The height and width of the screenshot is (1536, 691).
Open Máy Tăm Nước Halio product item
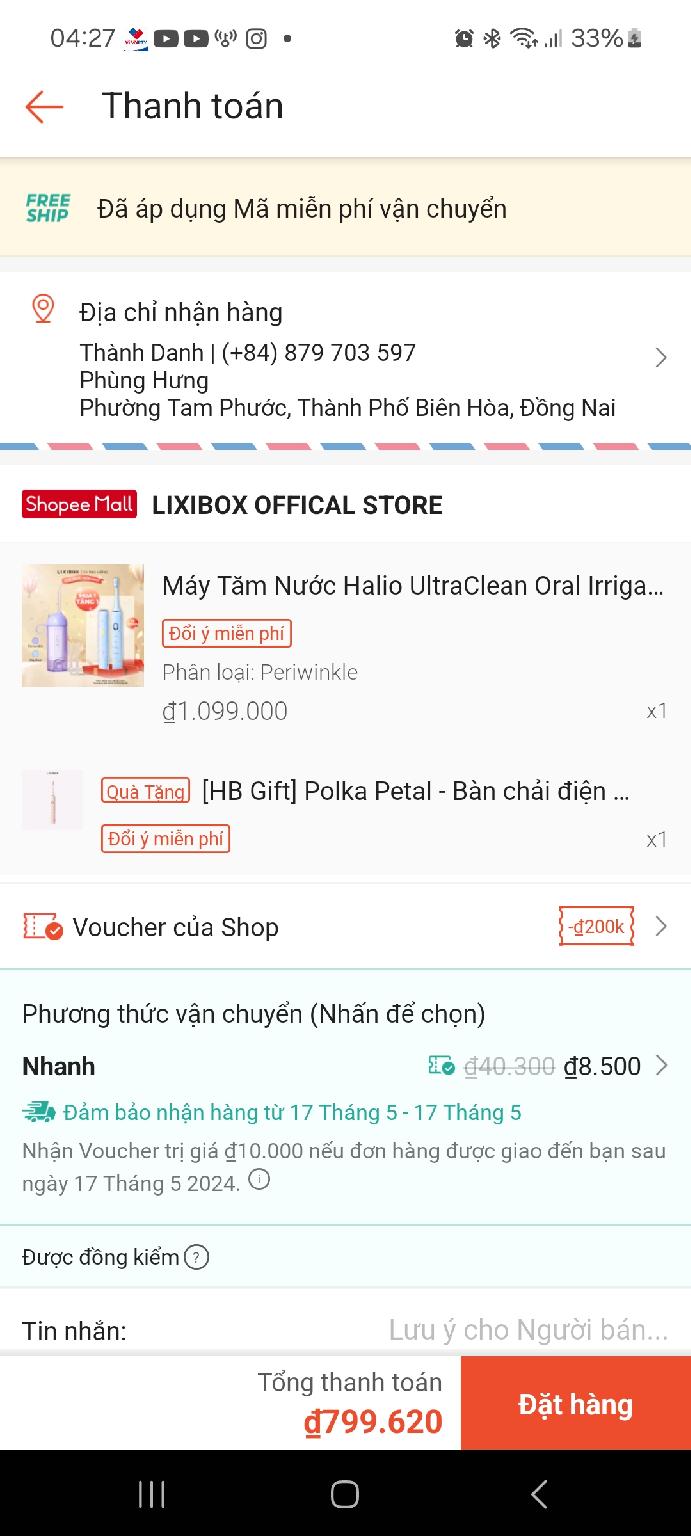(x=412, y=586)
